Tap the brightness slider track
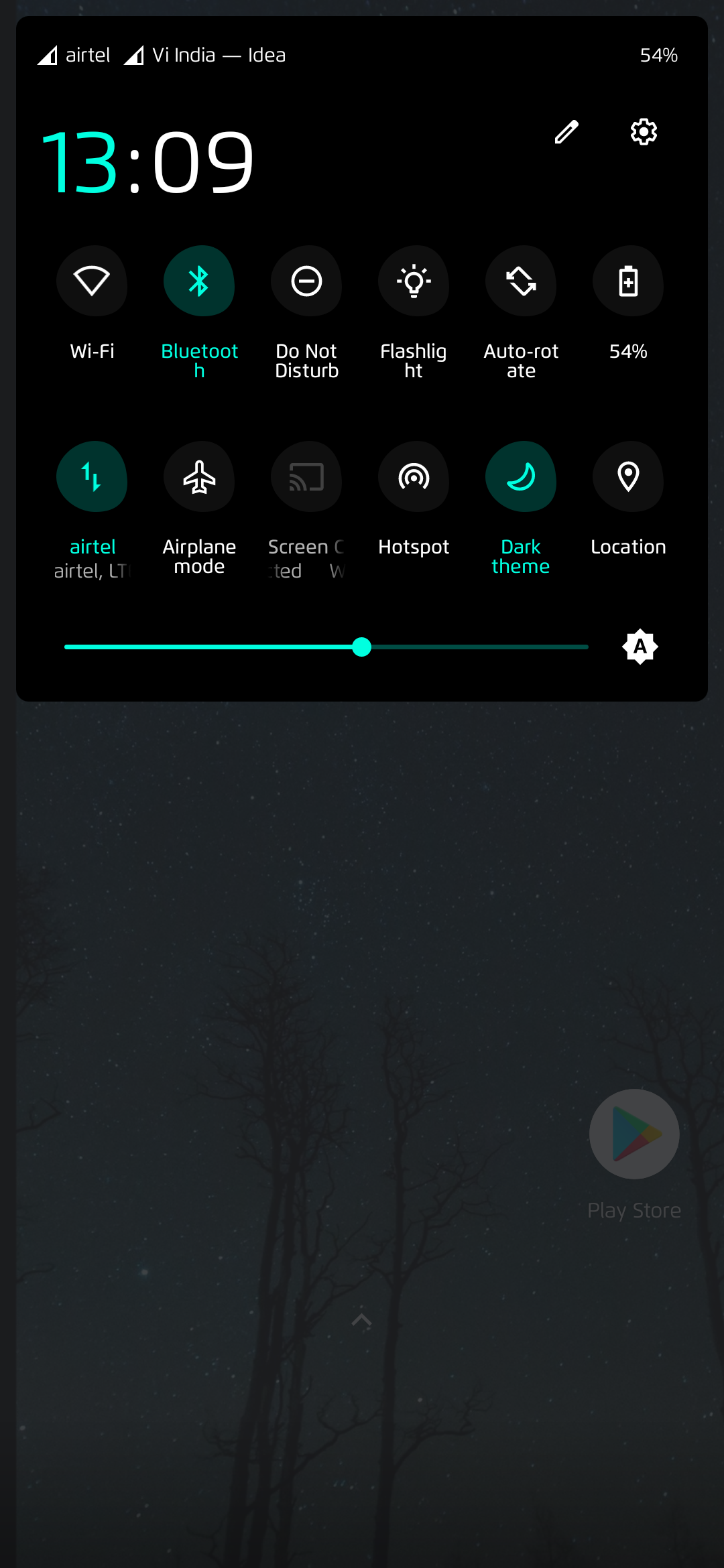The image size is (724, 1568). [326, 647]
